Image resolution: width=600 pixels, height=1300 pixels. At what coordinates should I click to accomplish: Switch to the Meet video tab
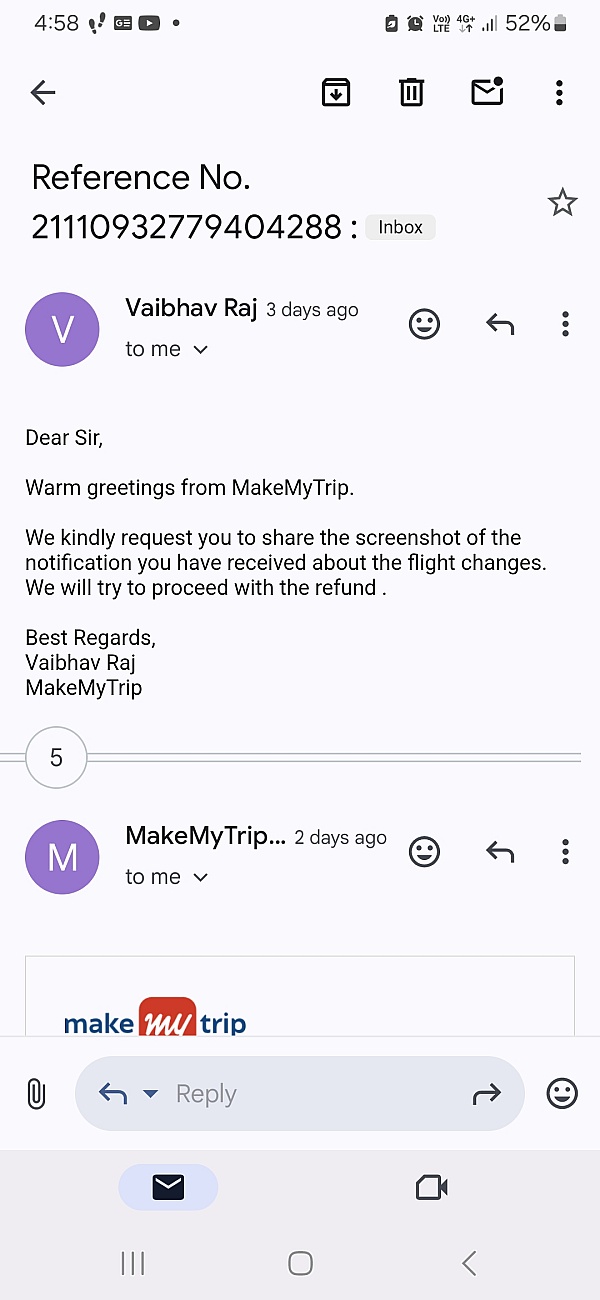coord(431,1187)
